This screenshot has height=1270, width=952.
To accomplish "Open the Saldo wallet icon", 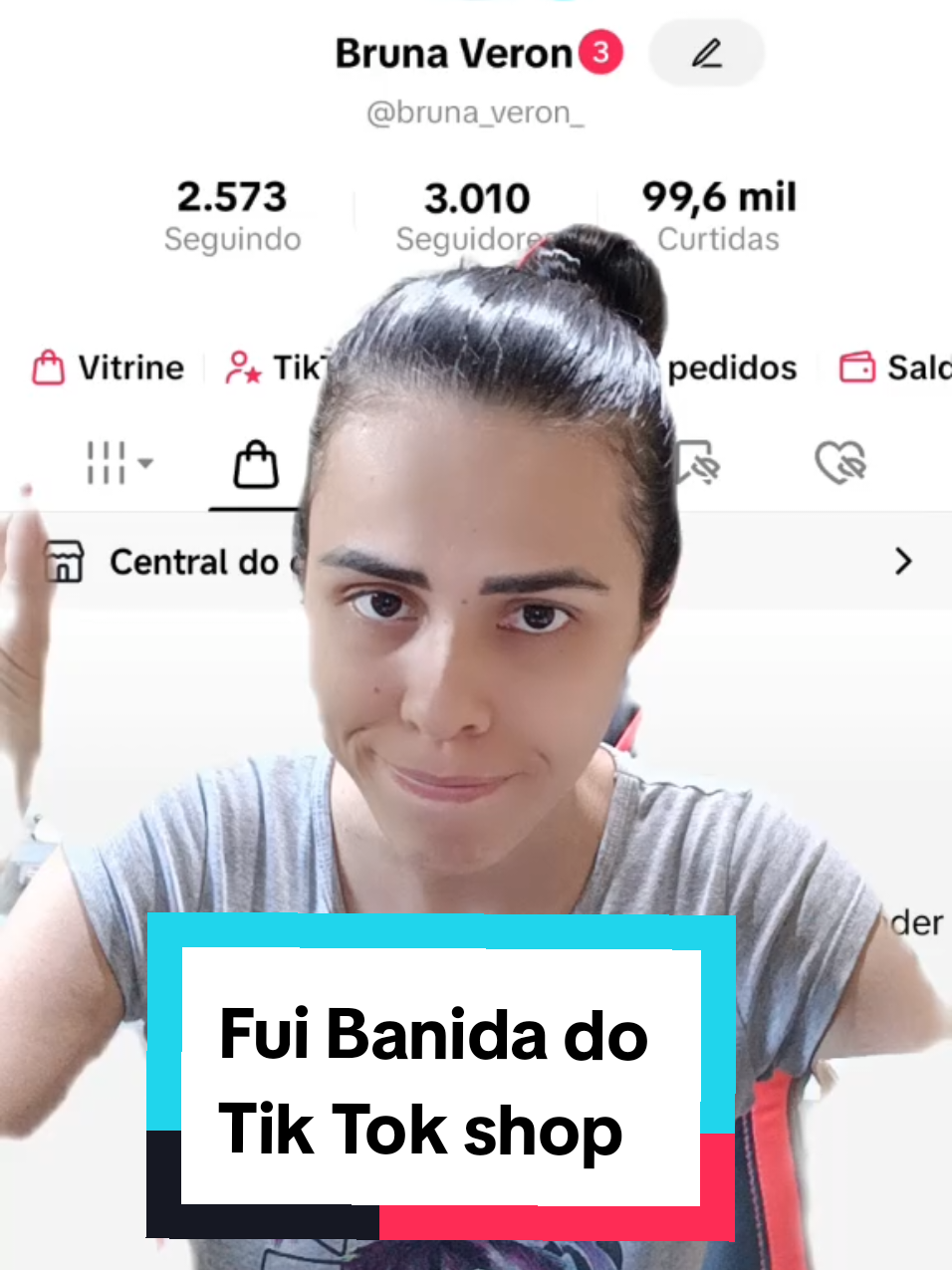I will [x=857, y=368].
